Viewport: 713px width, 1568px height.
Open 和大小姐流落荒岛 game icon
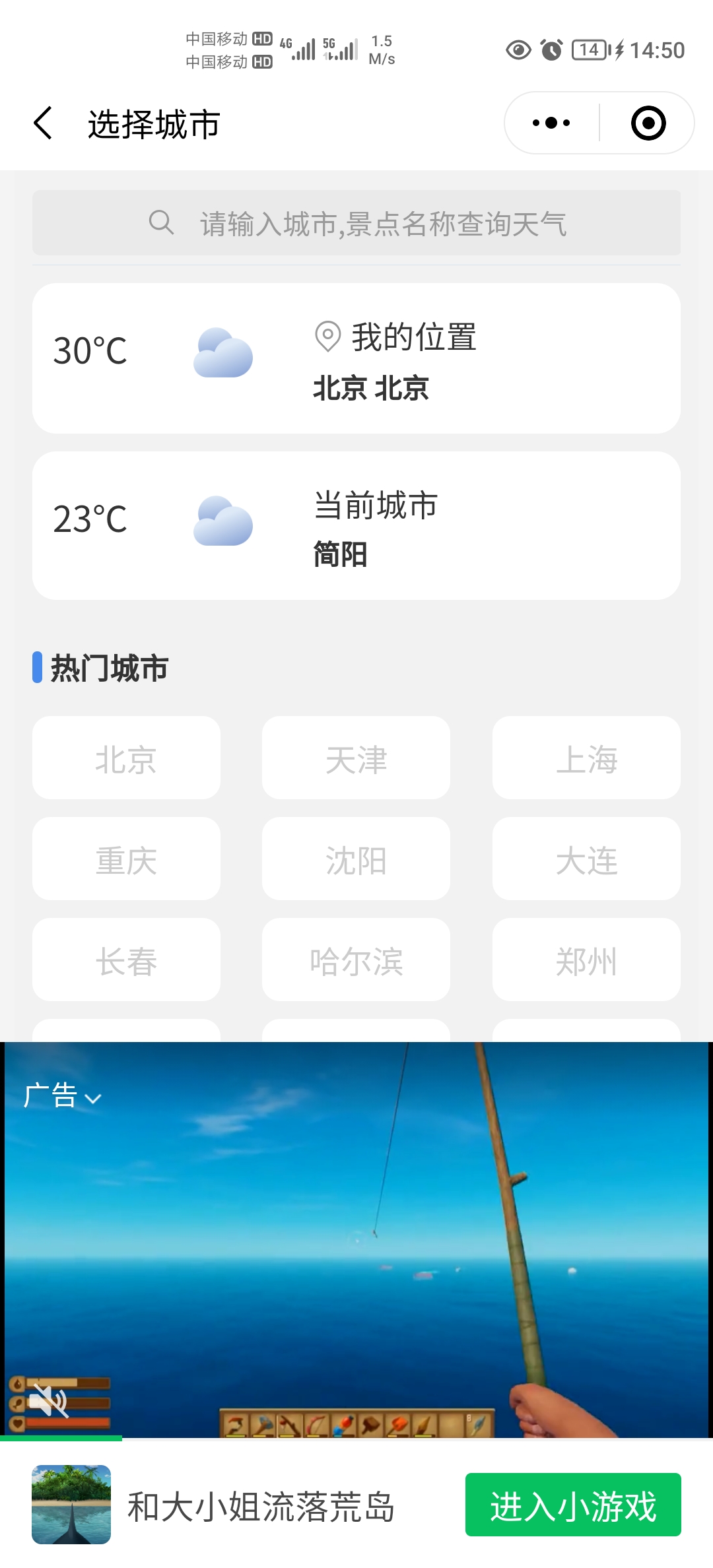click(x=71, y=1505)
